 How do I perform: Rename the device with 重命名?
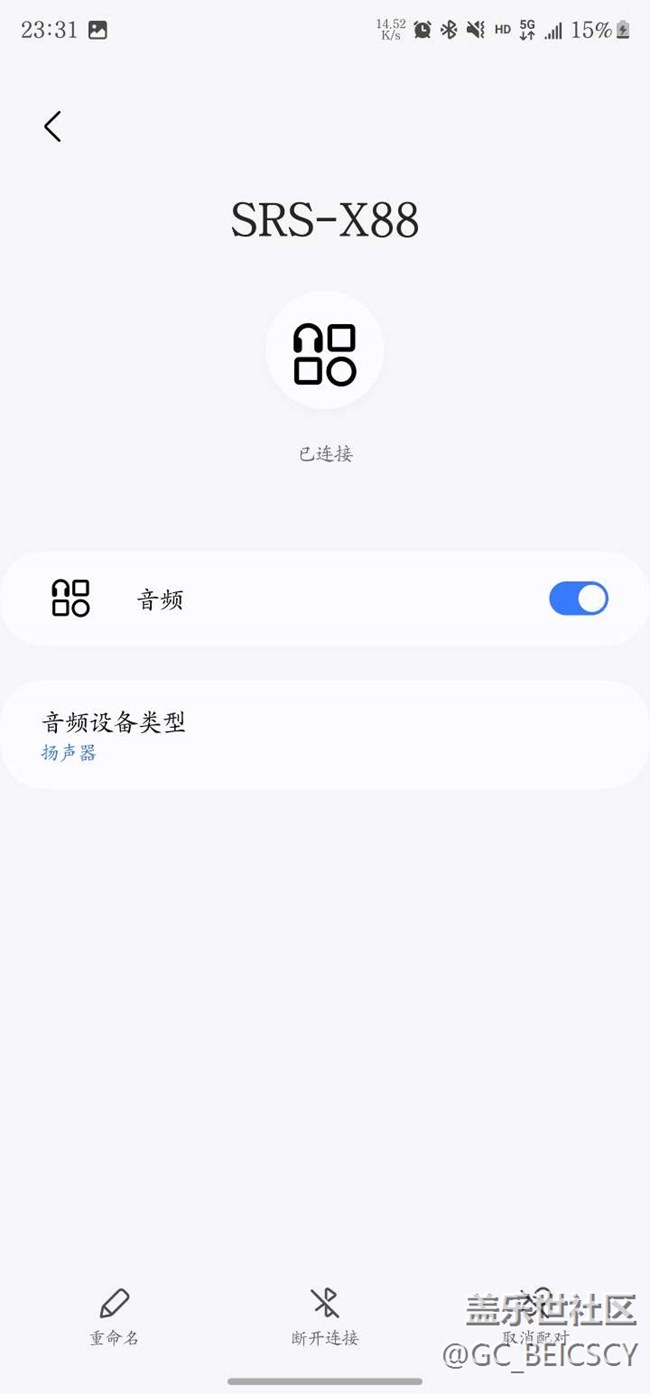click(x=114, y=1317)
